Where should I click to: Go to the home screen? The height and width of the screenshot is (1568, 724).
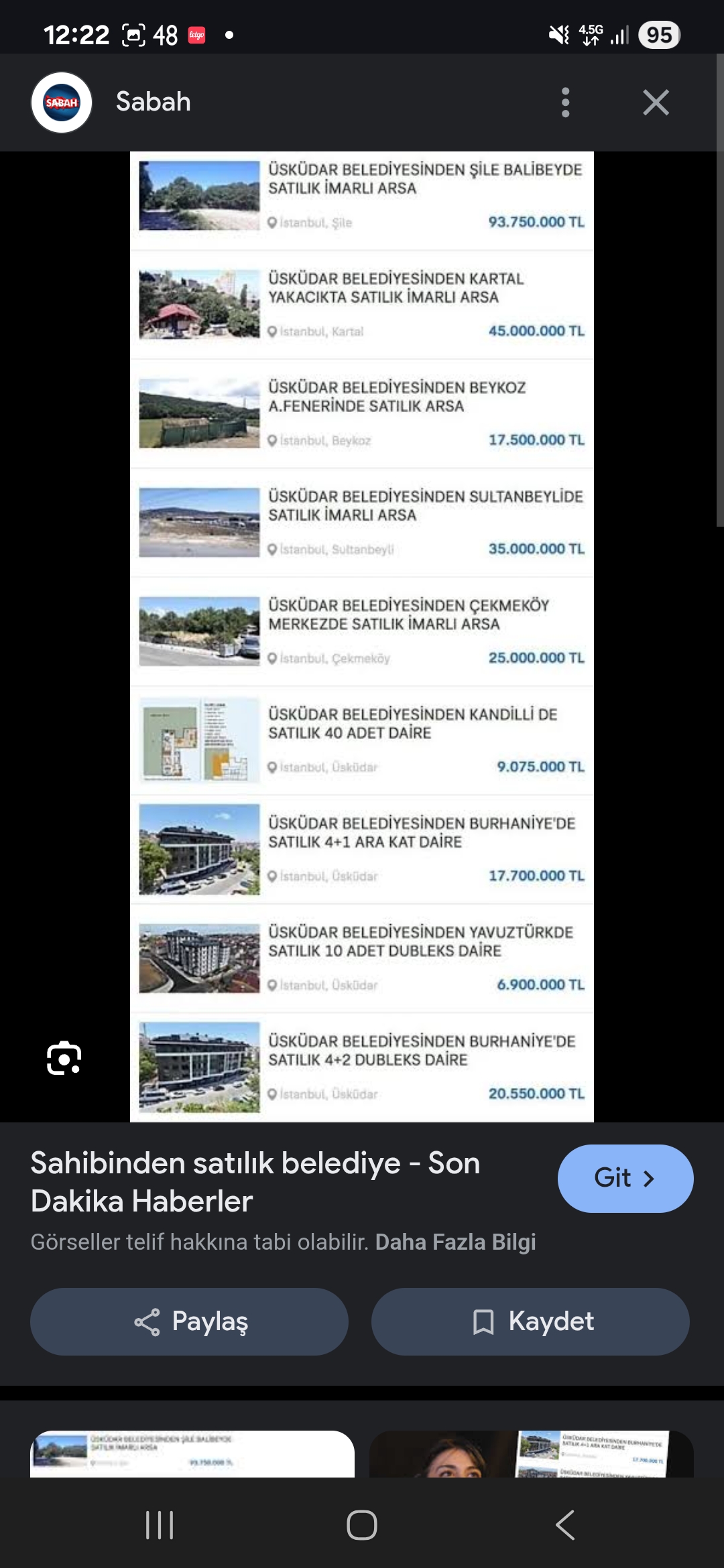(x=361, y=1525)
